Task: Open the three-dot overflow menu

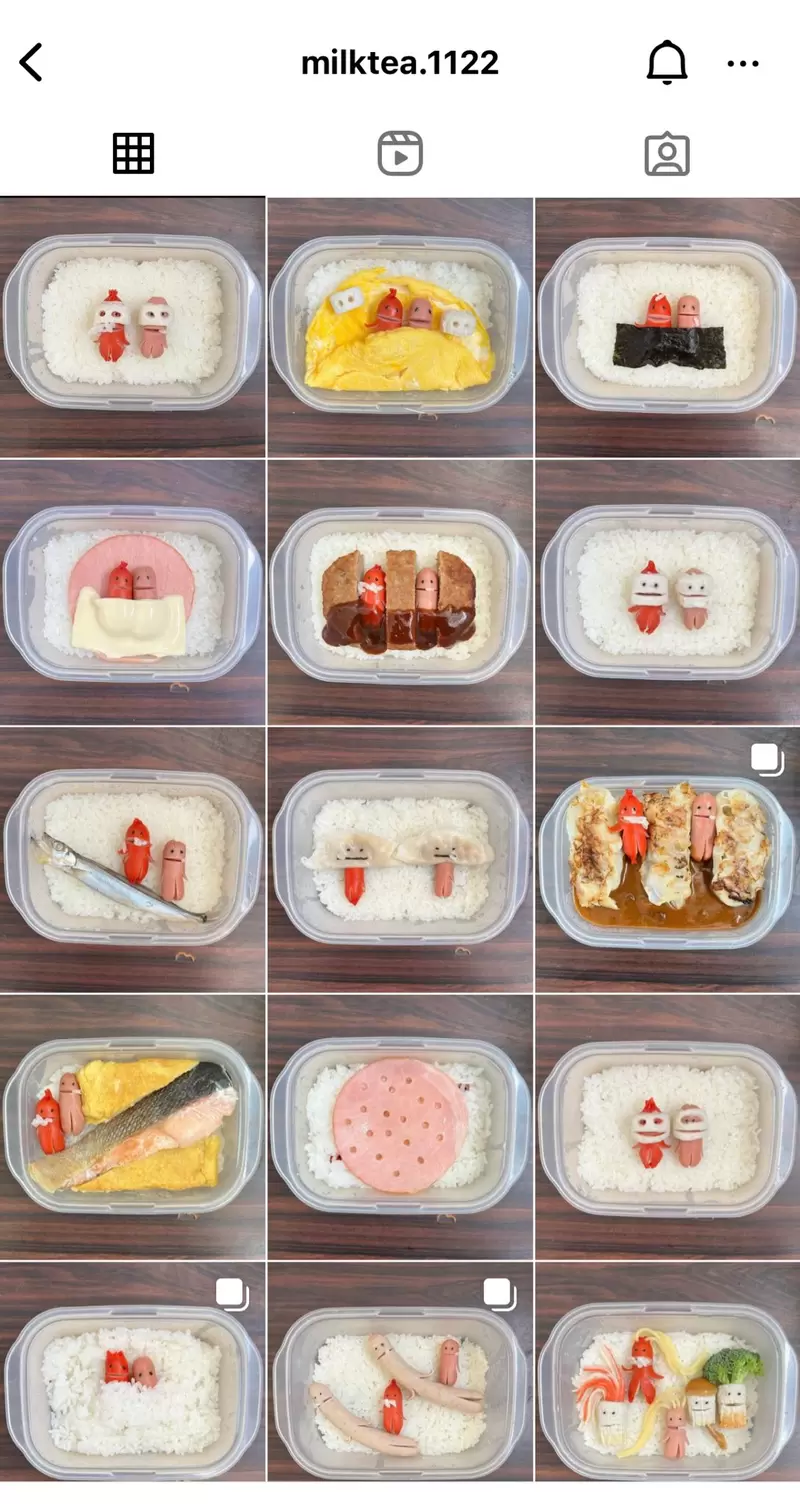Action: coord(743,63)
